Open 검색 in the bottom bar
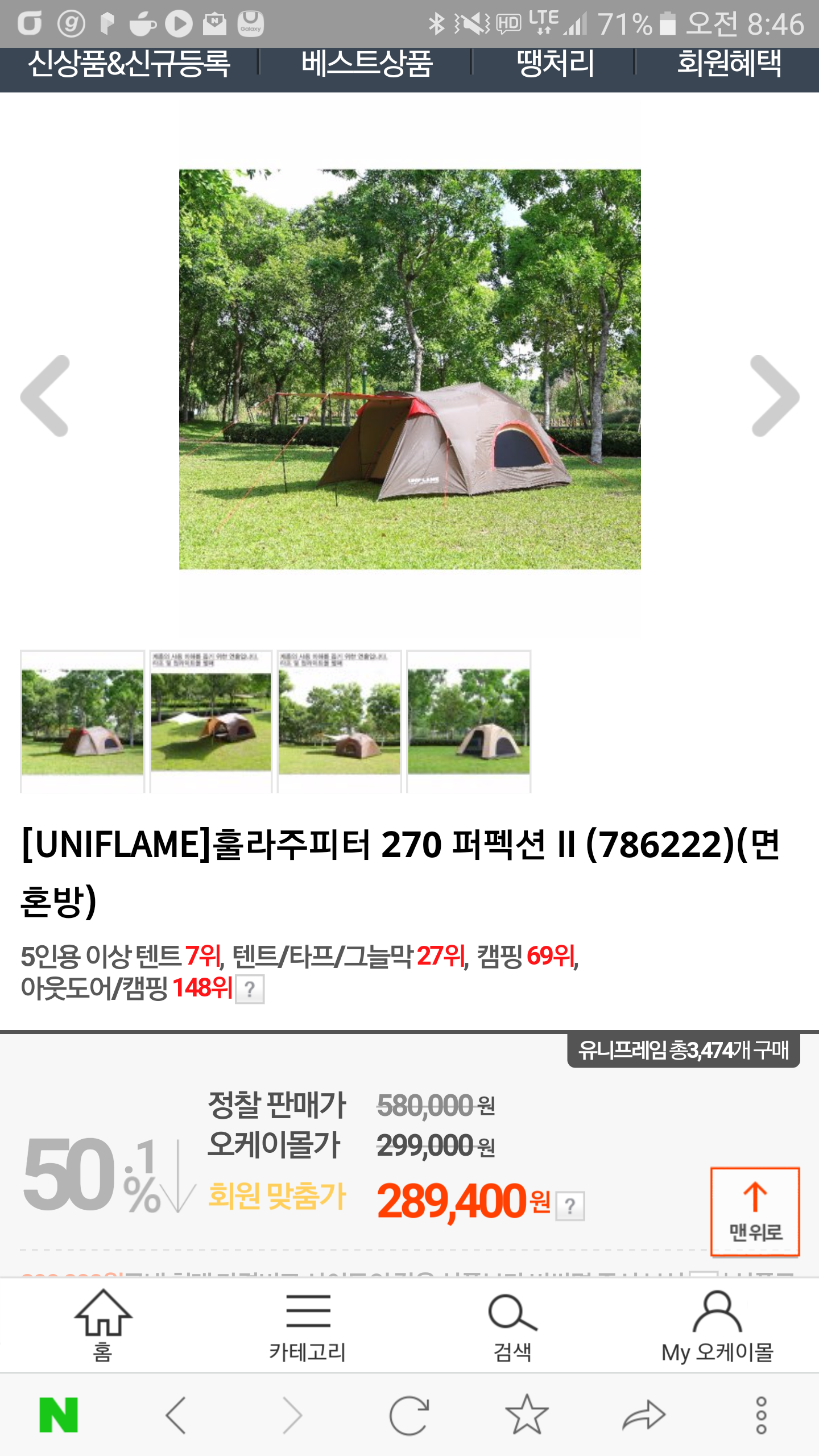This screenshot has height=1456, width=819. [x=512, y=1325]
